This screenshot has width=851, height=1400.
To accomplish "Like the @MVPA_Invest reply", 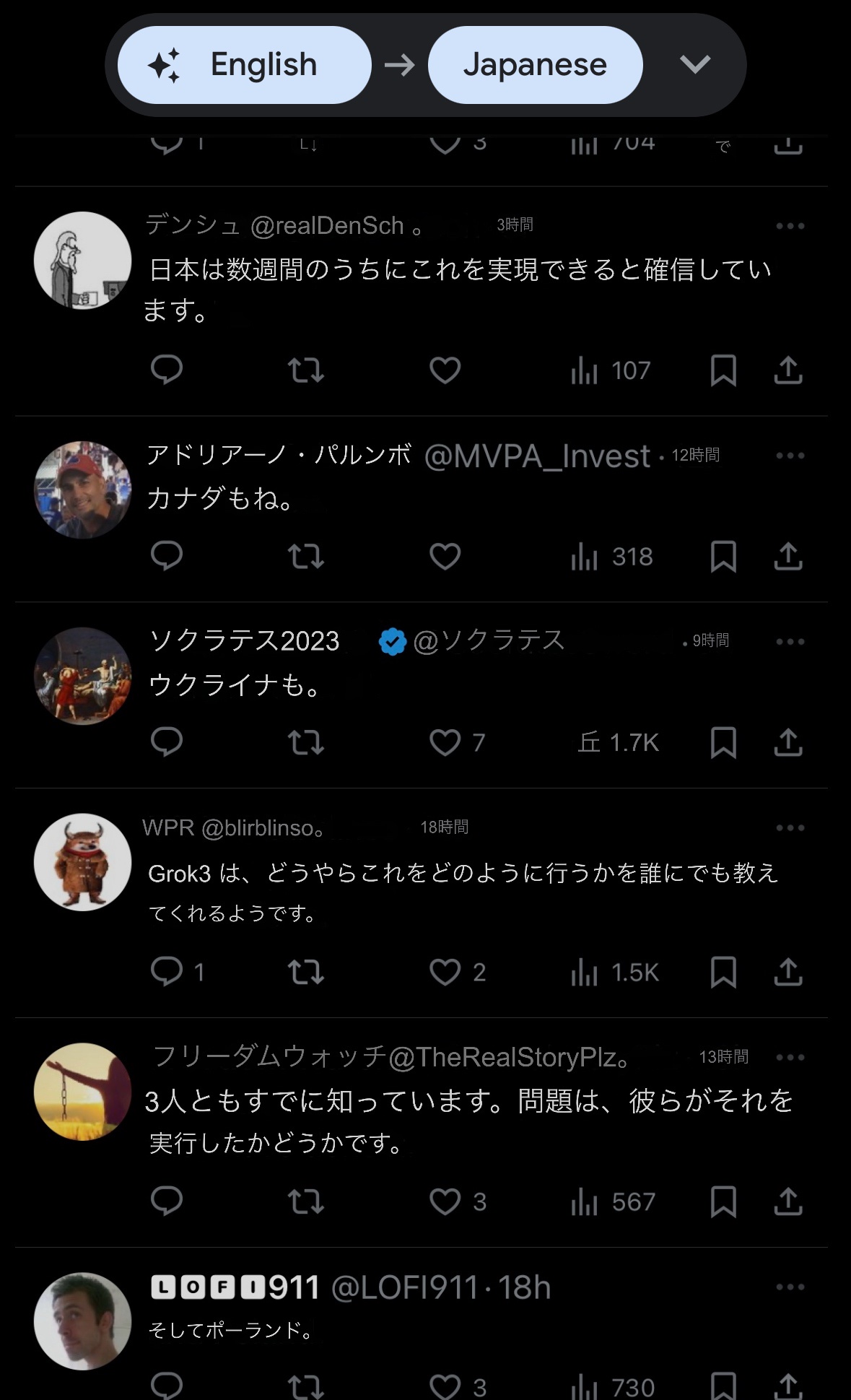I will click(x=445, y=557).
